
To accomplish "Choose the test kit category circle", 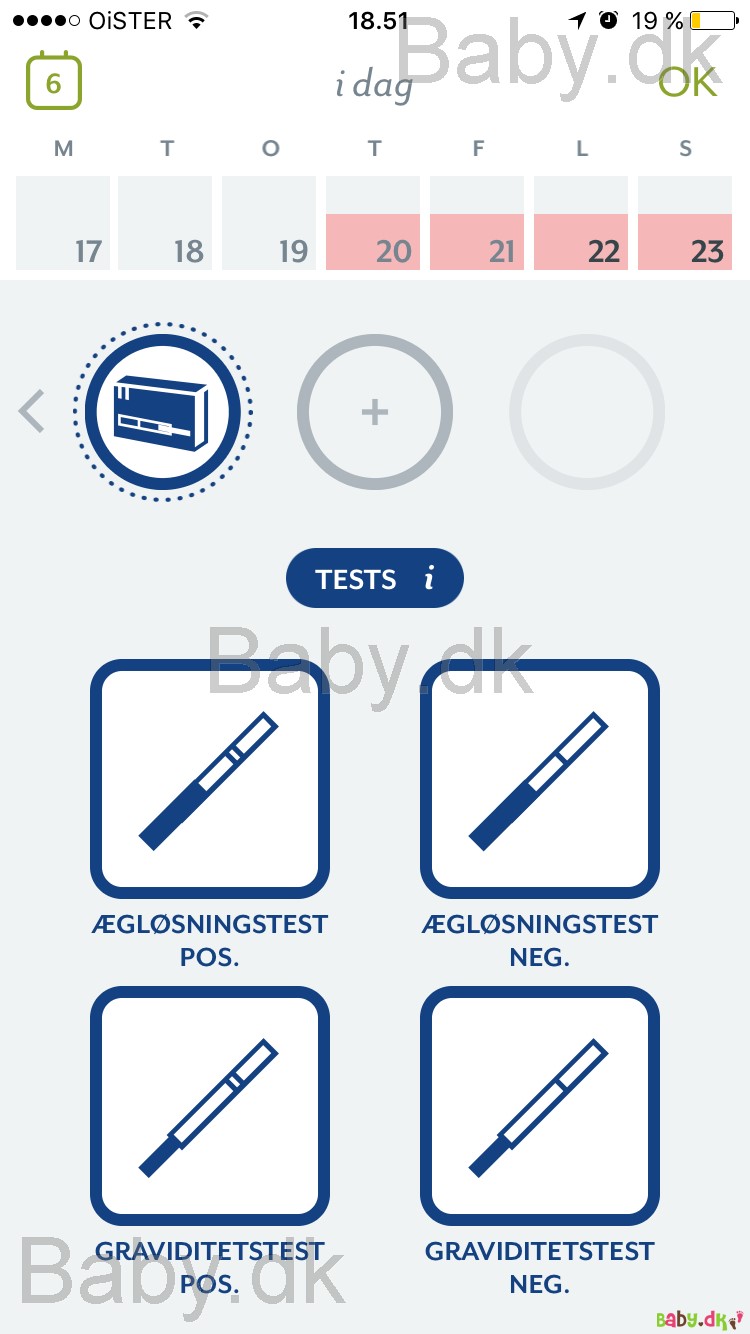I will pos(162,411).
